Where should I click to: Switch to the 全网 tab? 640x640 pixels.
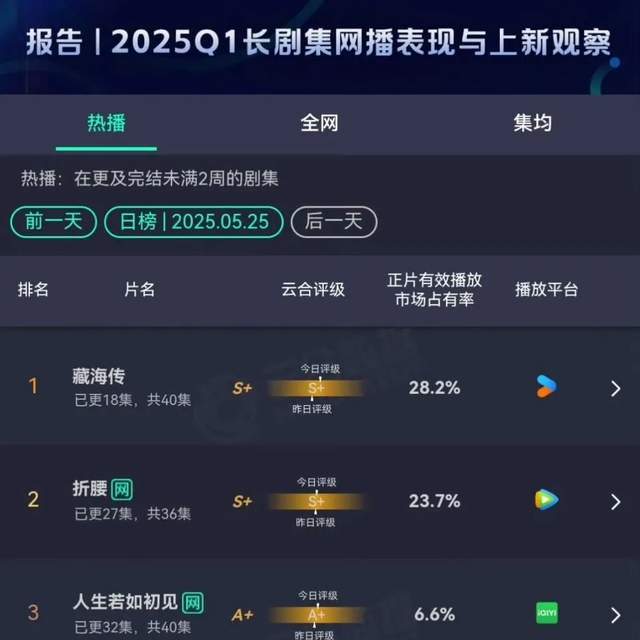pos(320,123)
